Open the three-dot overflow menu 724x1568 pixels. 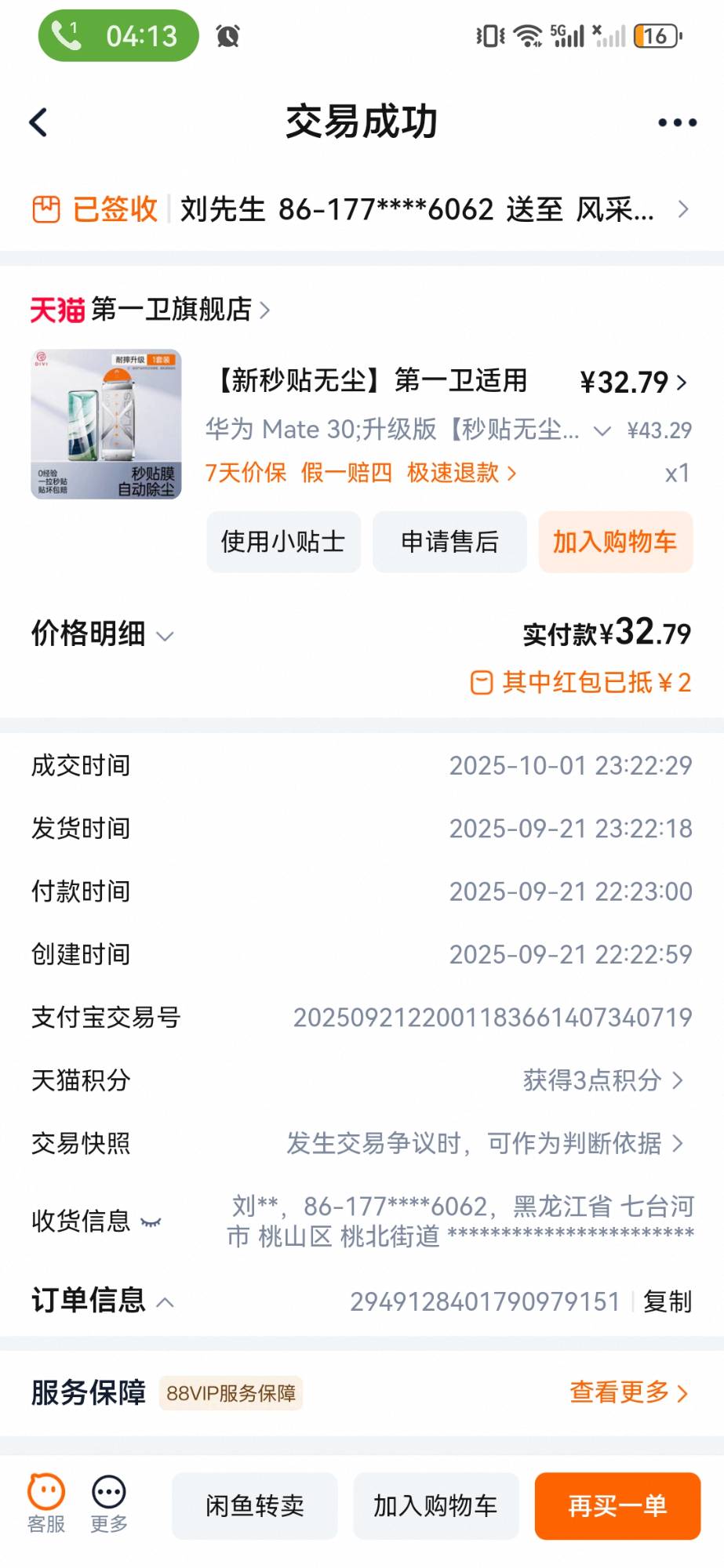[x=677, y=122]
